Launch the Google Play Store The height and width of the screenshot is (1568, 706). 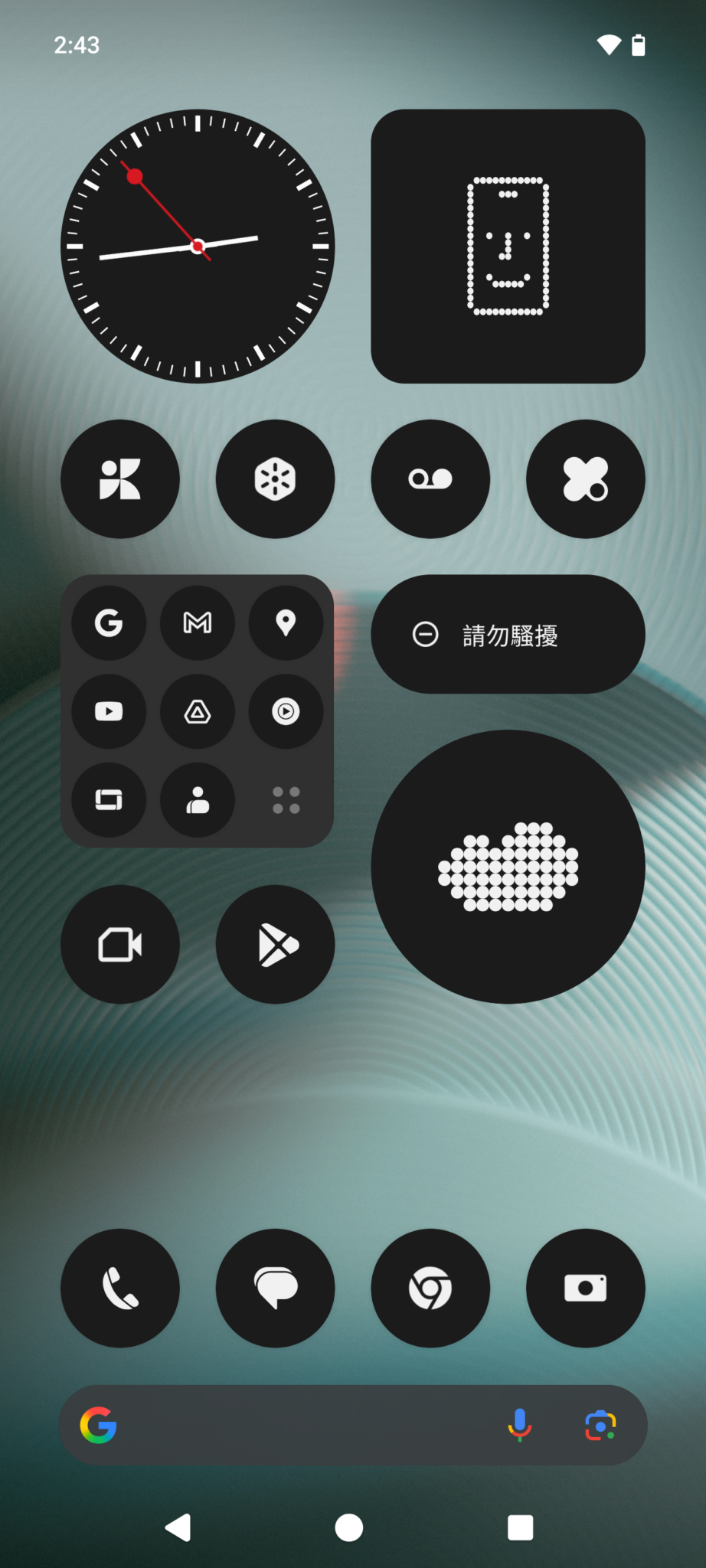pos(276,945)
